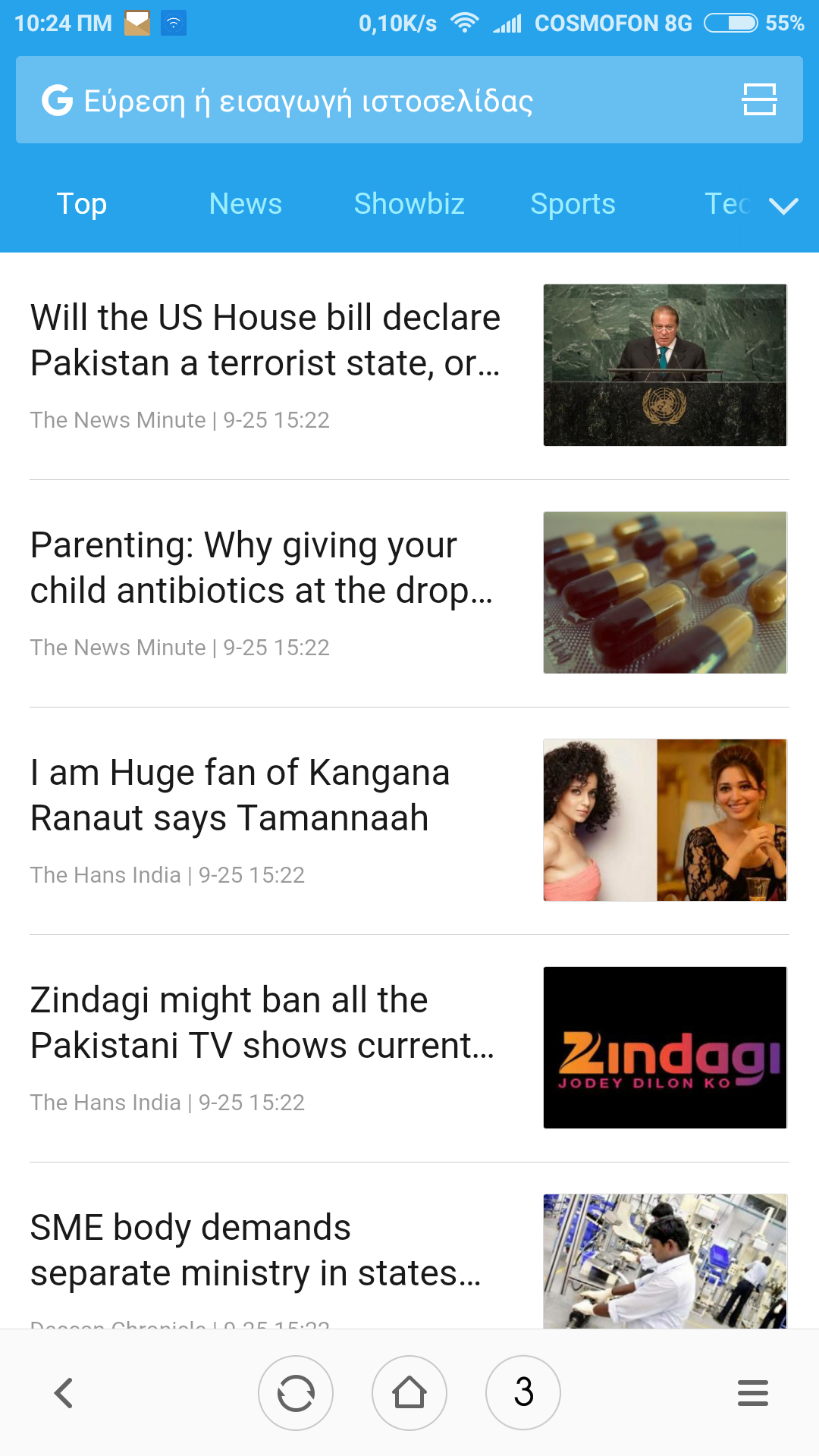Open the Kangana Ranaut fan article
The height and width of the screenshot is (1456, 819).
(241, 795)
